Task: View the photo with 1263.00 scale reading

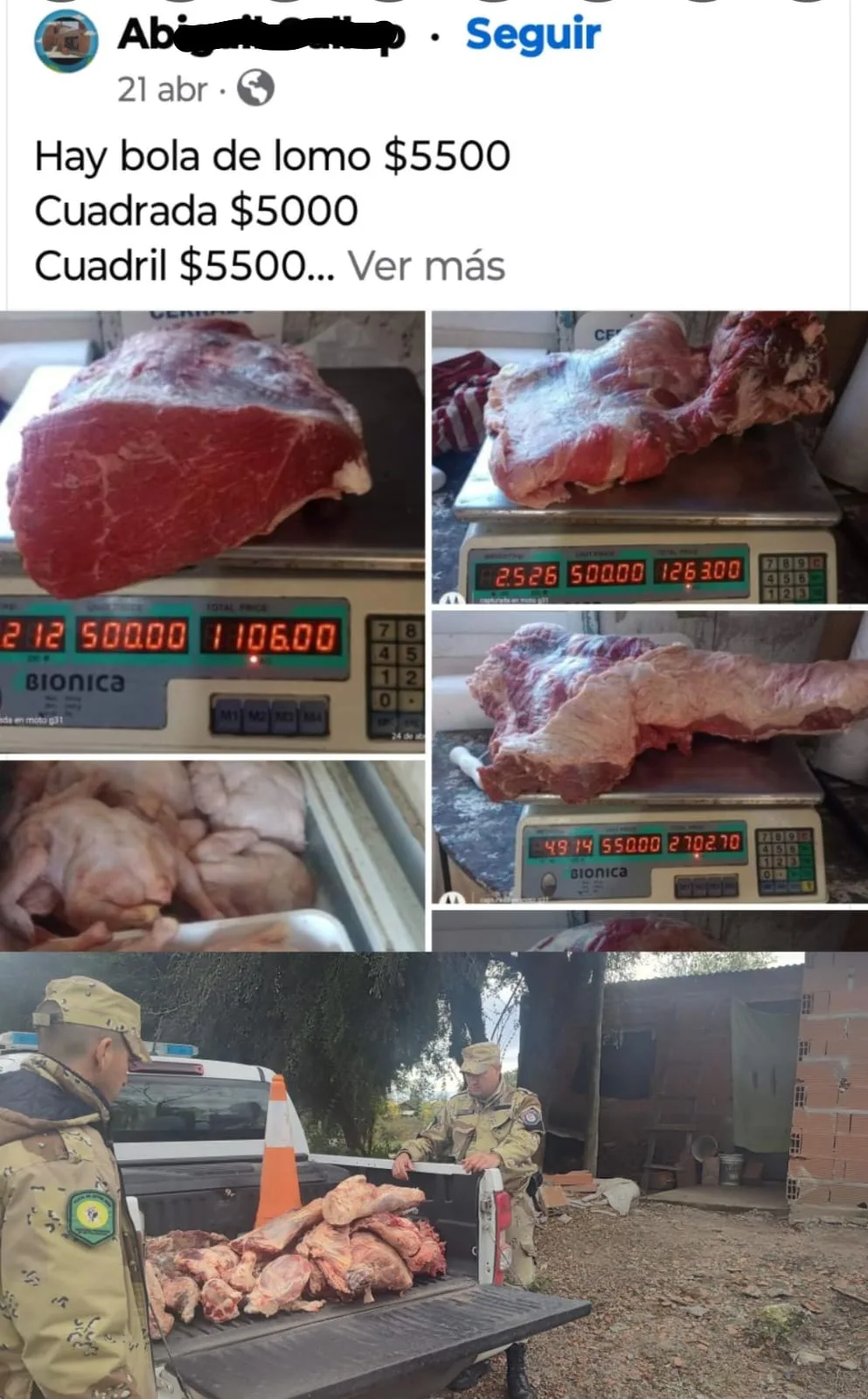Action: tap(649, 456)
